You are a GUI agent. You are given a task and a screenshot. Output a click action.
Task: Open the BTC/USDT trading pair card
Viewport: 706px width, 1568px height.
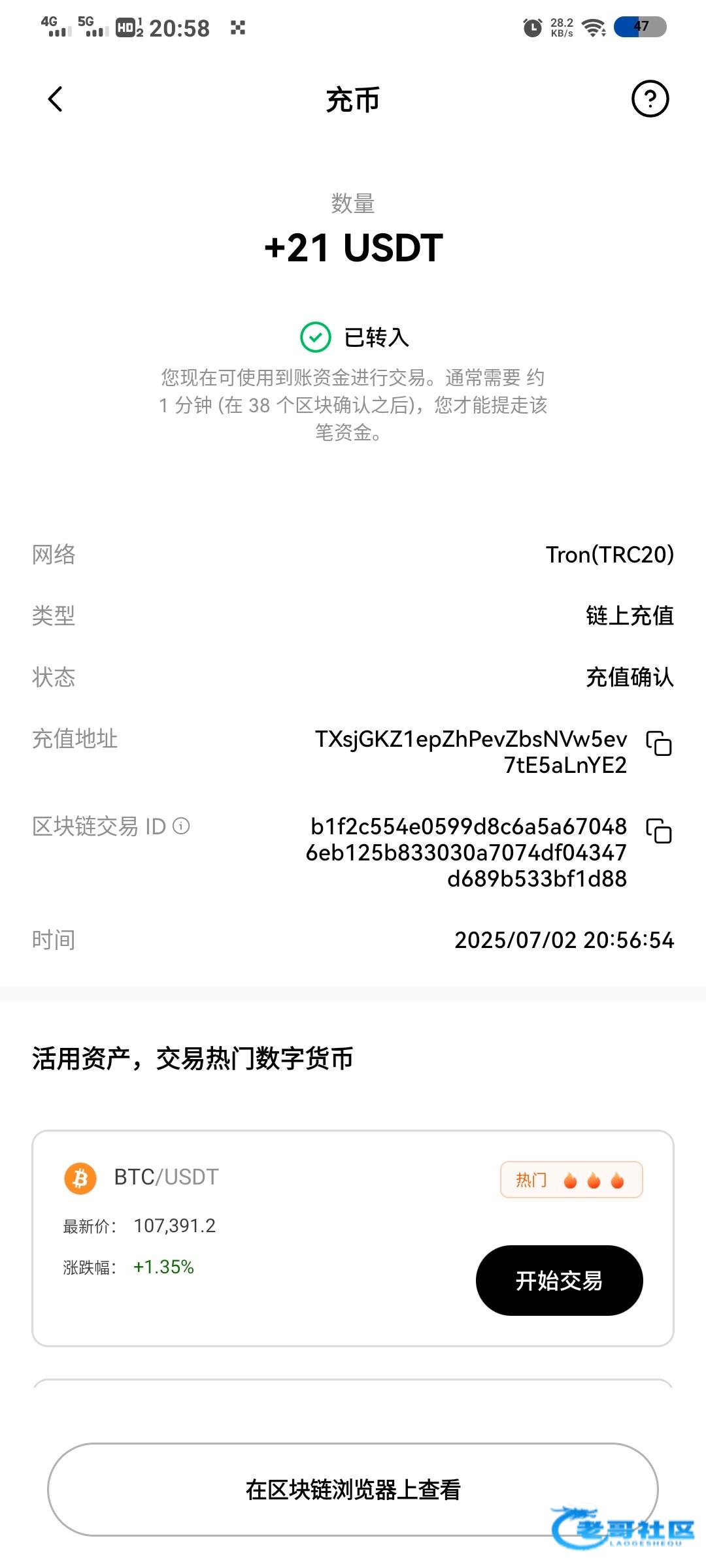[x=353, y=1238]
